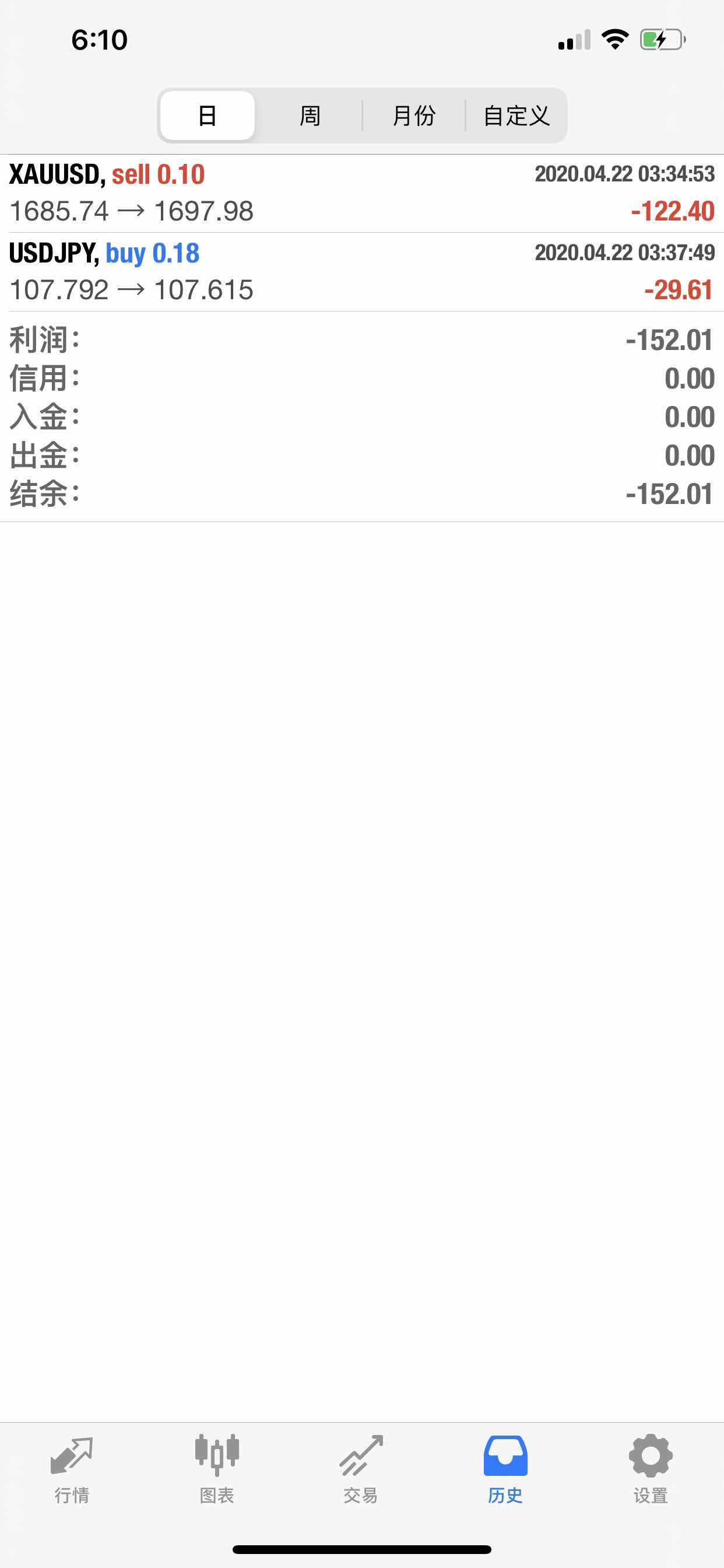Choose the 自定义 custom period

pos(516,116)
